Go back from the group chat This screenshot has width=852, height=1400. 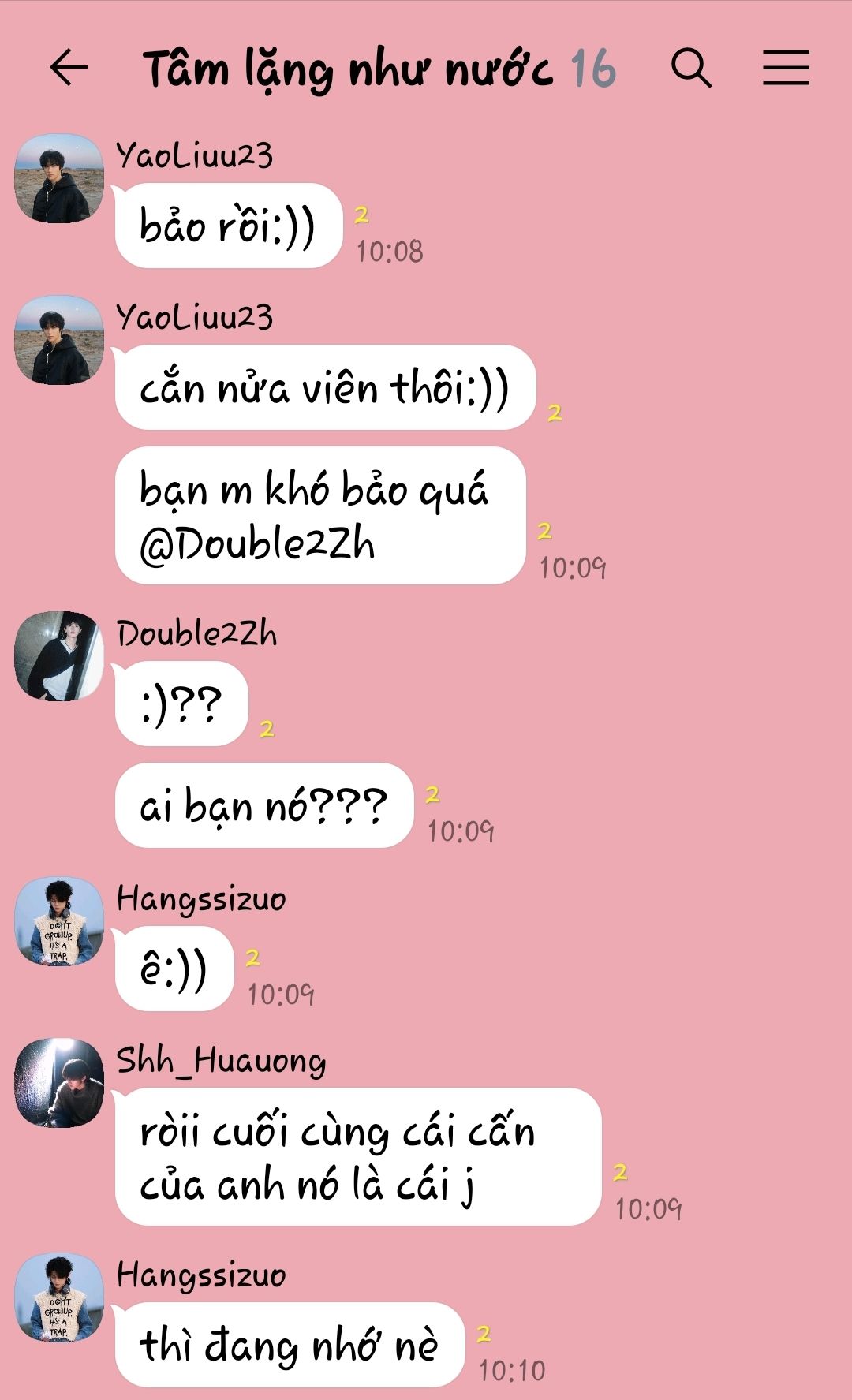pos(68,68)
